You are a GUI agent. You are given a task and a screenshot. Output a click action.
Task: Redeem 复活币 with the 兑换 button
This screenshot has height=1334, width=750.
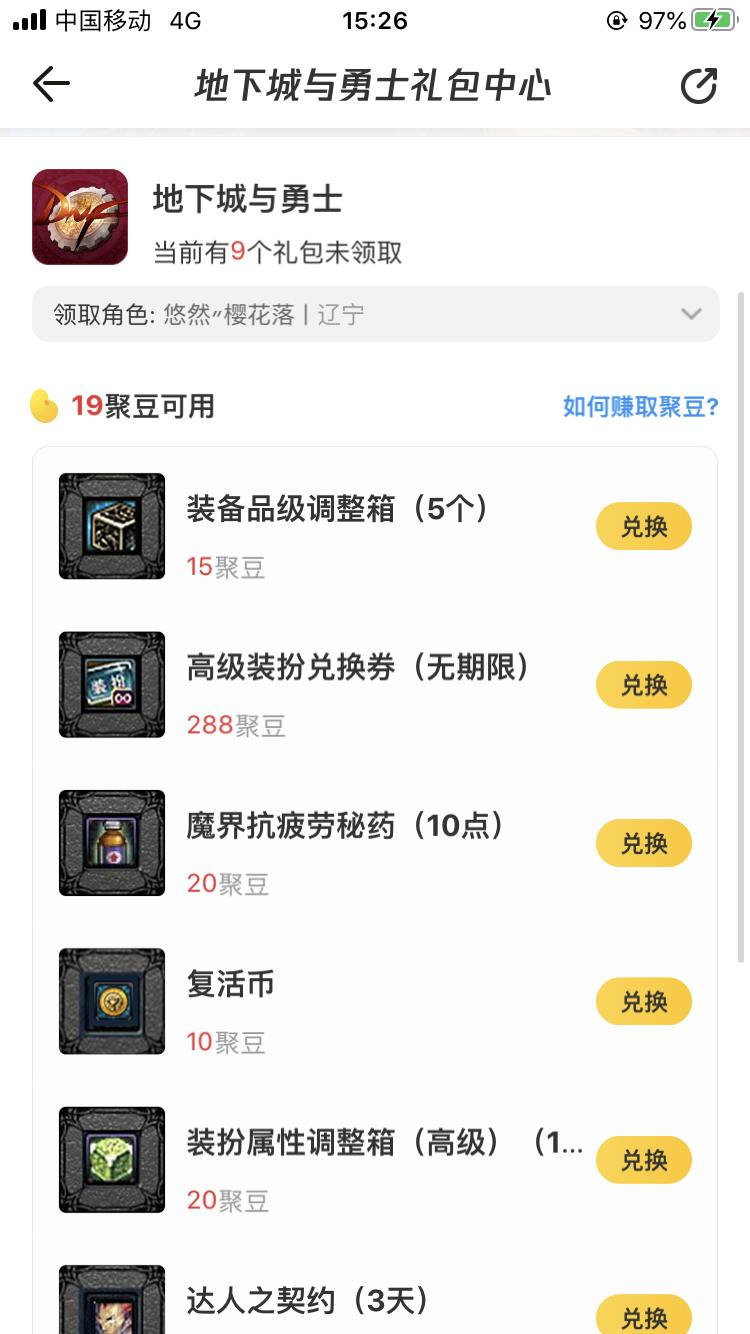[644, 1001]
